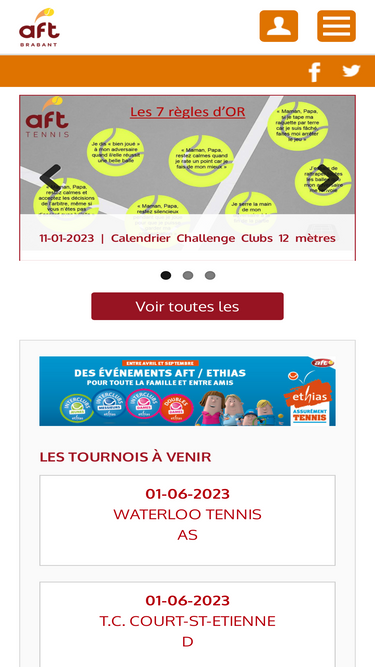Visit the Facebook page
The image size is (375, 667).
[x=315, y=71]
